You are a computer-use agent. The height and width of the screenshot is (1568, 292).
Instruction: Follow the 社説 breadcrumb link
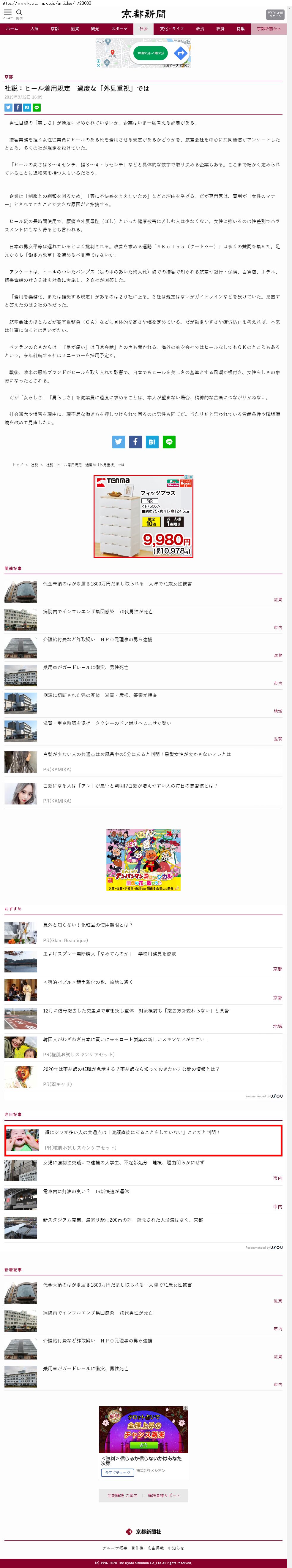tap(34, 465)
